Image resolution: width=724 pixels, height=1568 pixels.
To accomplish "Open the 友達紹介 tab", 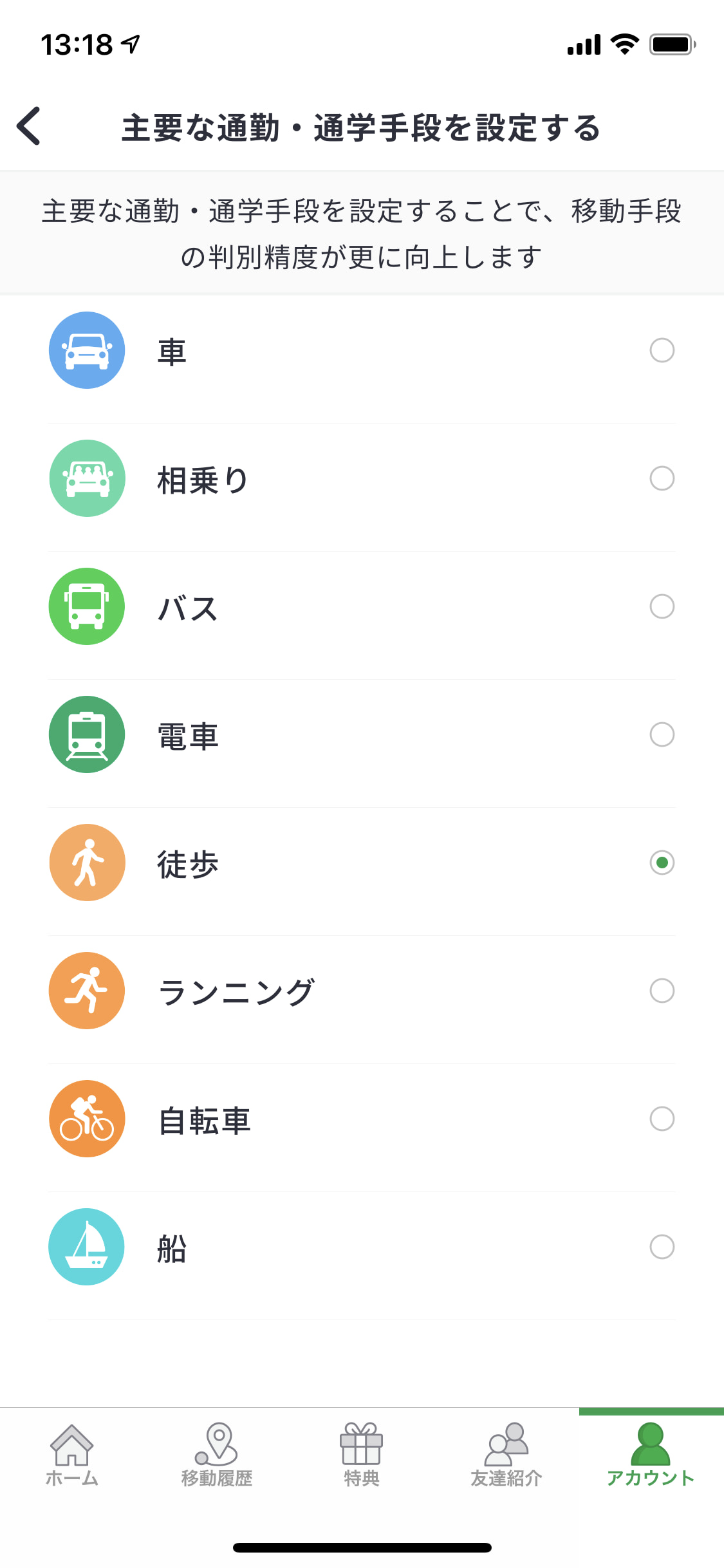I will (506, 1455).
